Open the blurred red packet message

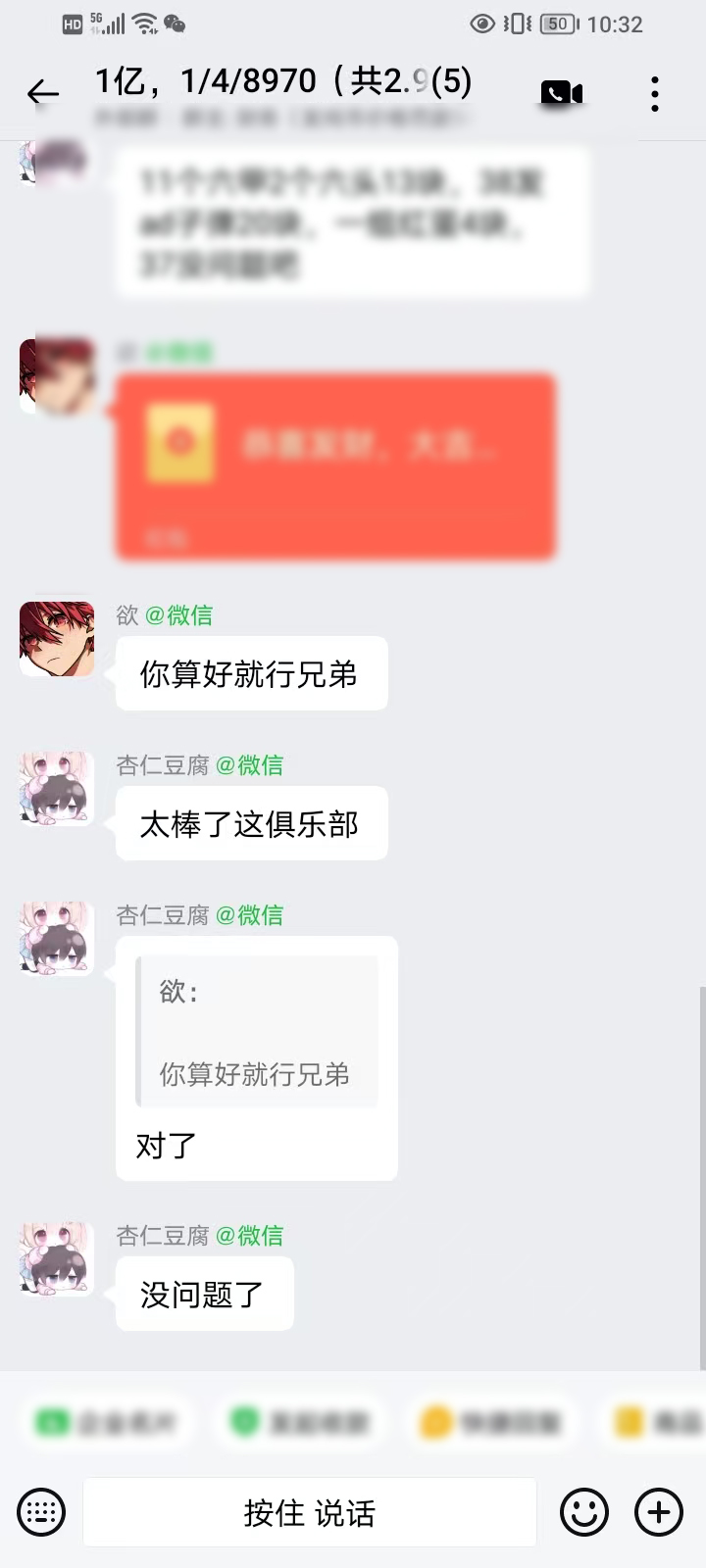point(335,466)
